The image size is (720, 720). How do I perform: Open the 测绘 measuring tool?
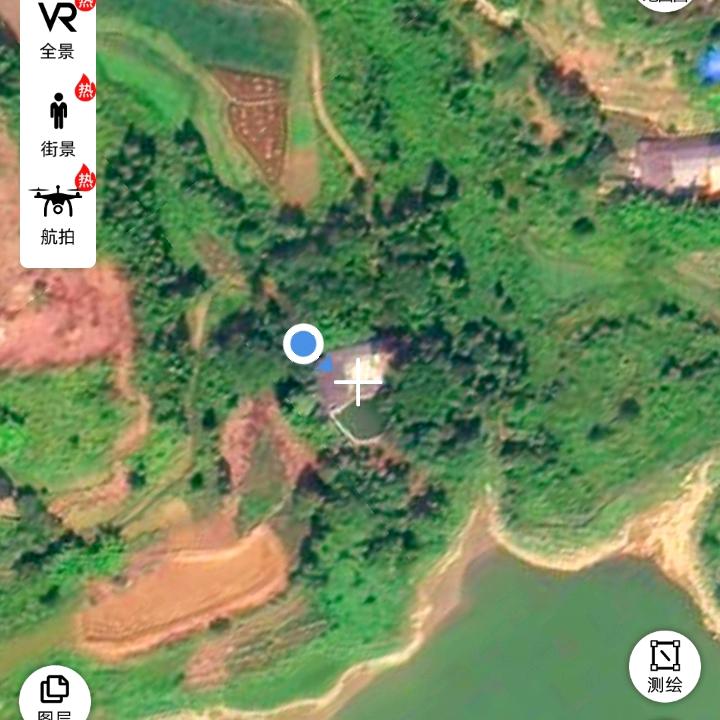pyautogui.click(x=664, y=666)
